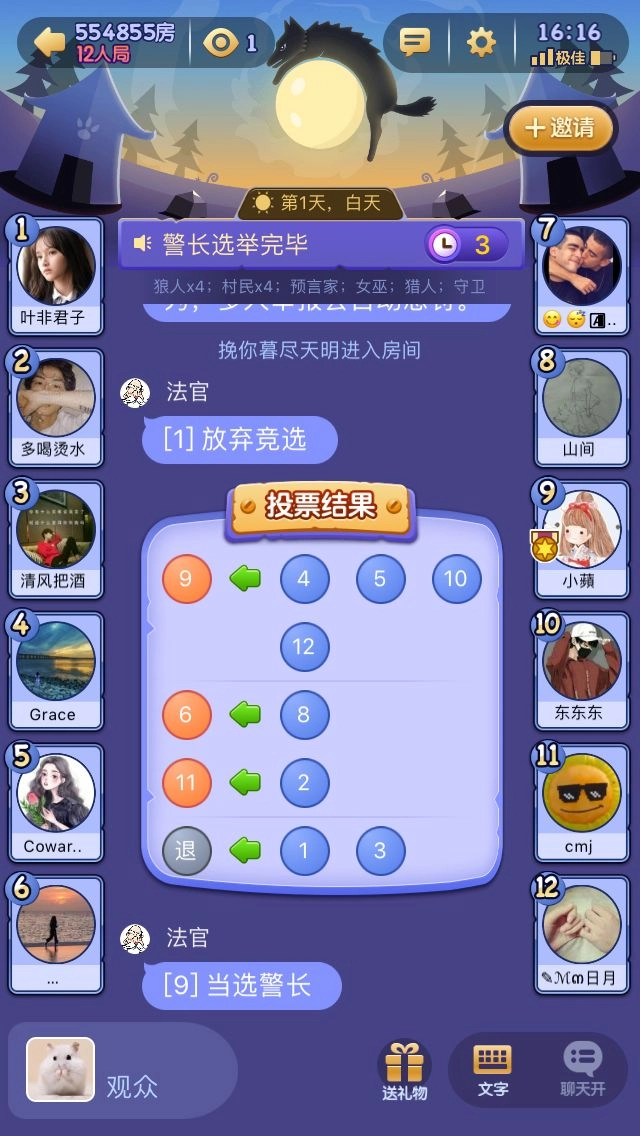Toggle the 聊天开 chat switch
This screenshot has height=1136, width=640.
582,1070
